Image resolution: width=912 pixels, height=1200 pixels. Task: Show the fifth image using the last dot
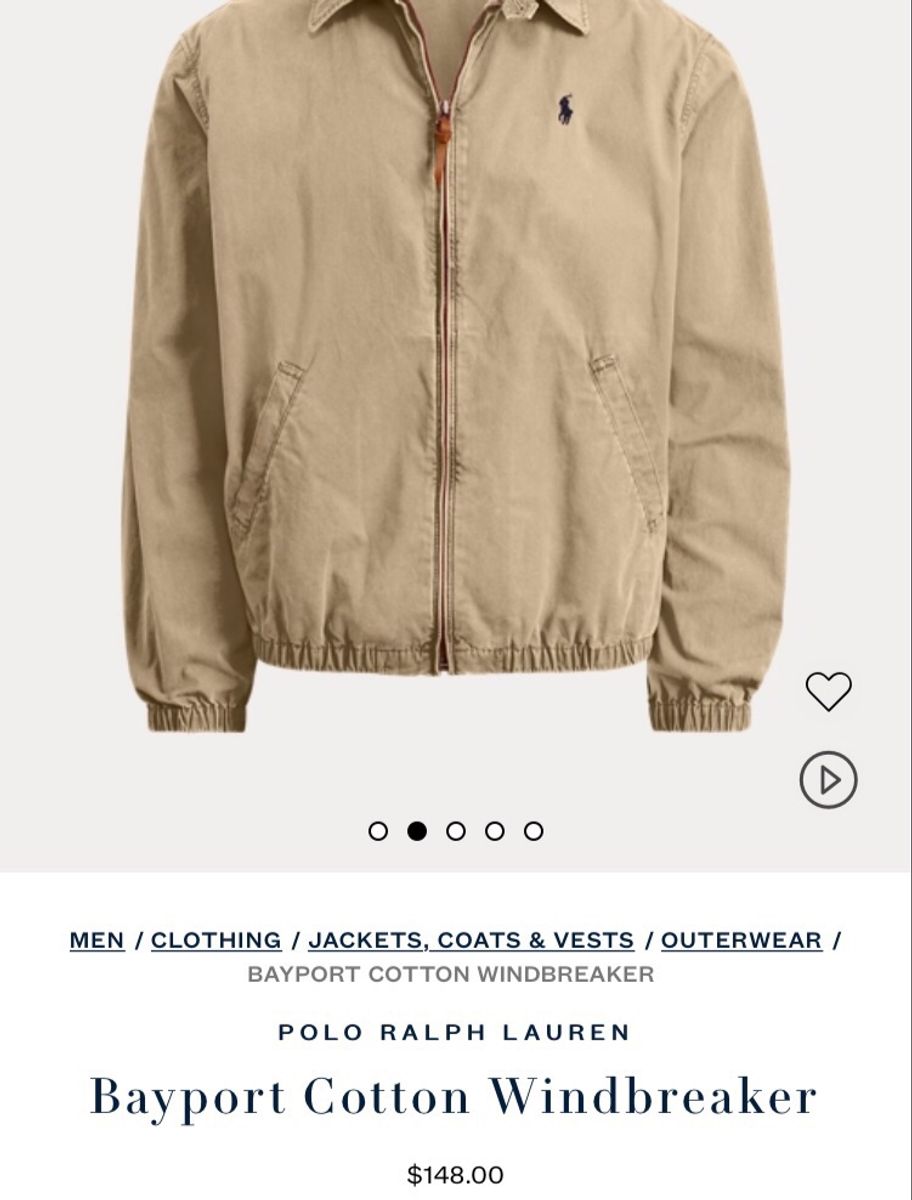click(x=532, y=830)
